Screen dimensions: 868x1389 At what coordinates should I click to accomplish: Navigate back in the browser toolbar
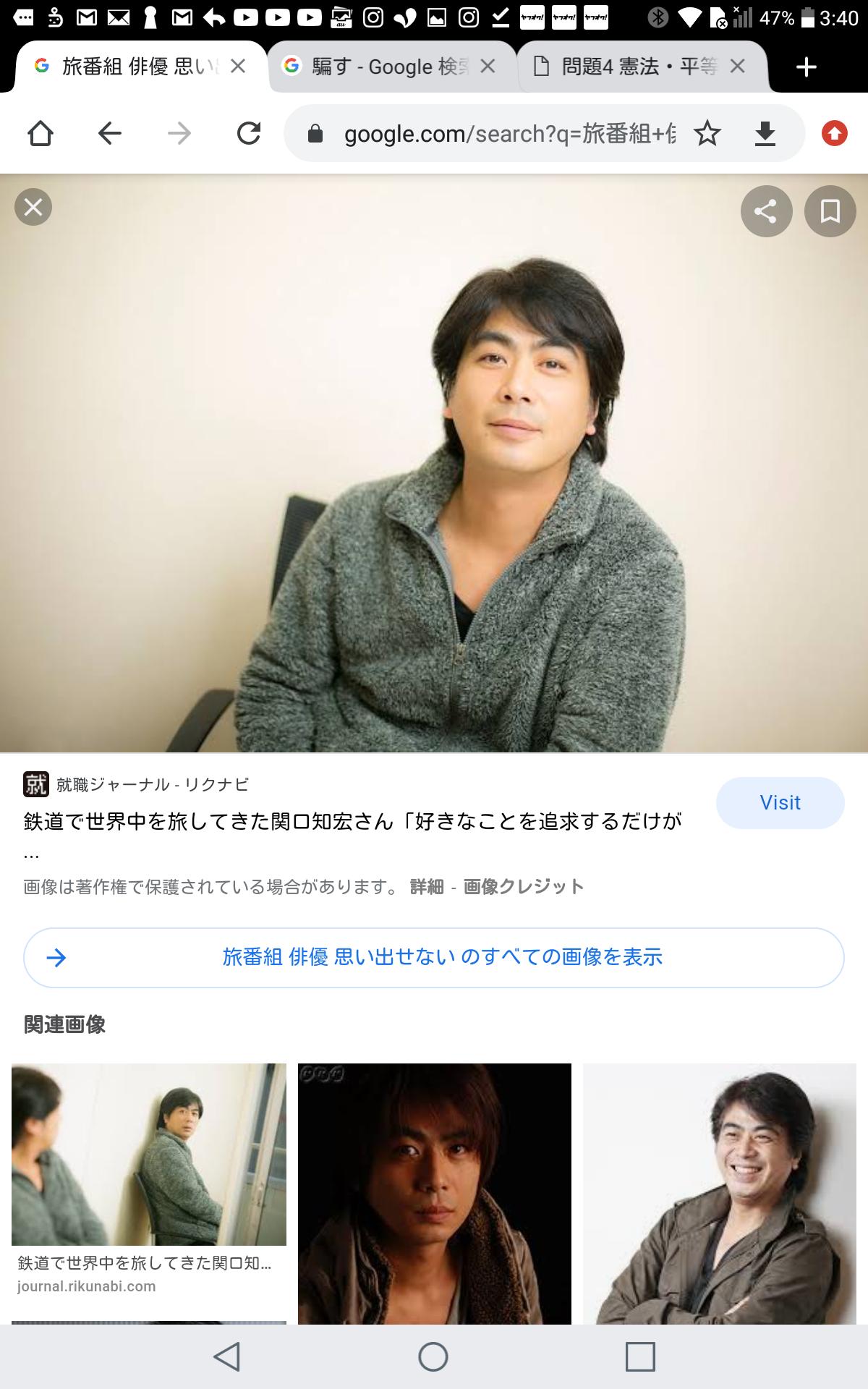110,133
